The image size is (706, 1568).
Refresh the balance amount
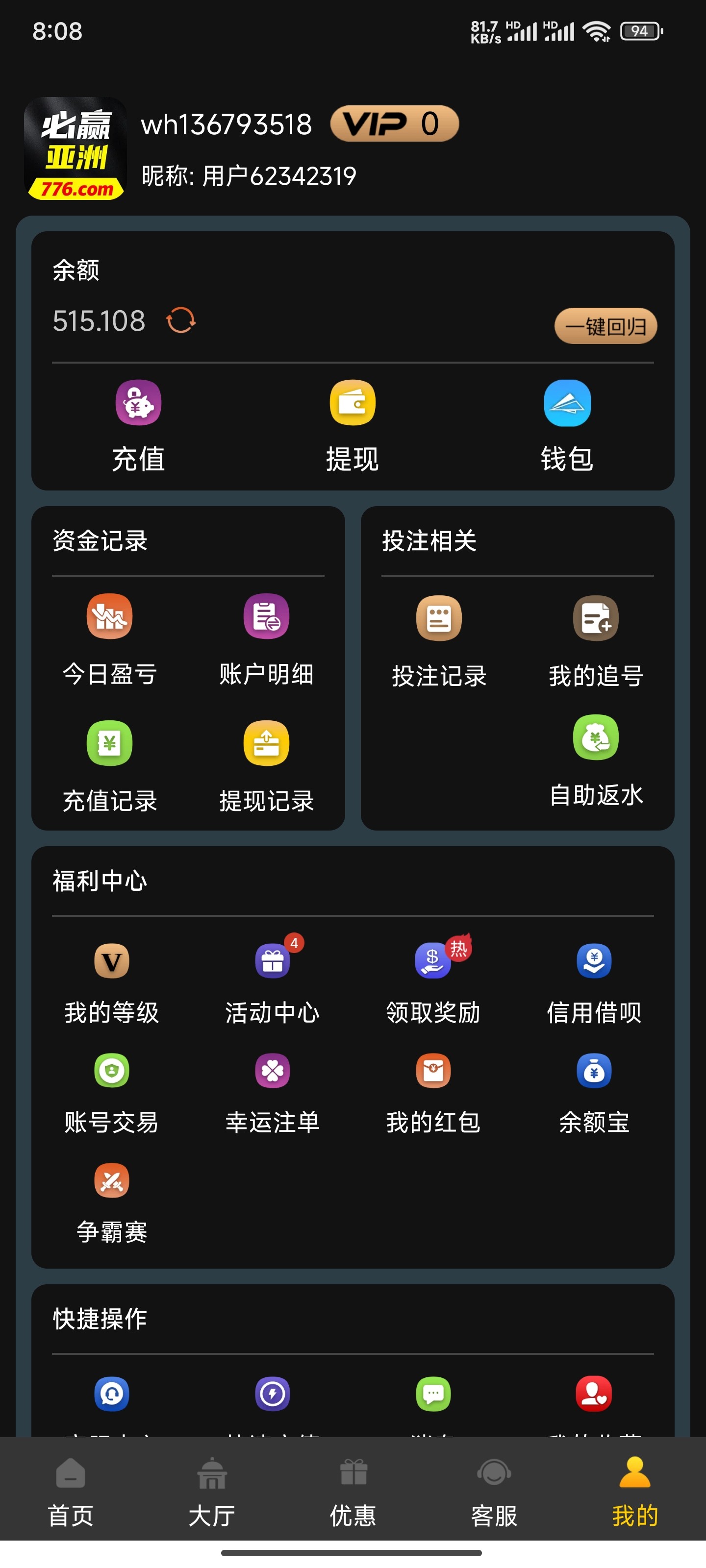181,320
